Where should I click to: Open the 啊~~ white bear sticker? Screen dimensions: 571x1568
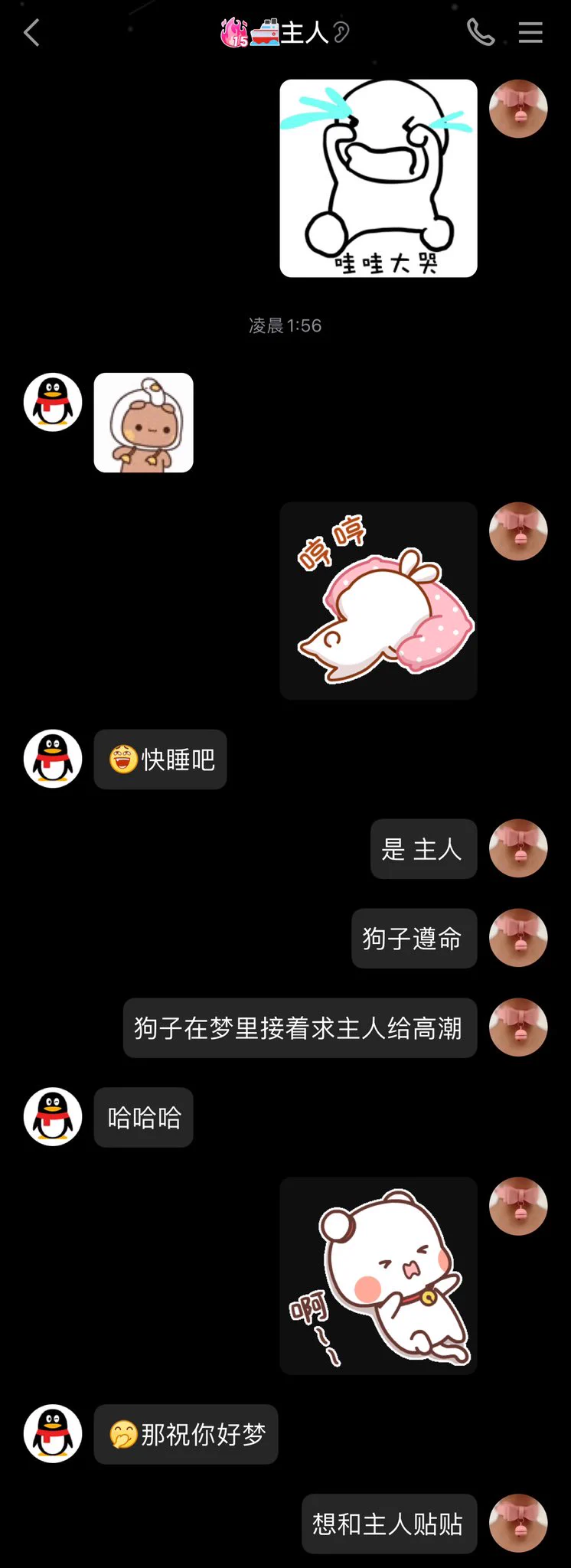(378, 1276)
